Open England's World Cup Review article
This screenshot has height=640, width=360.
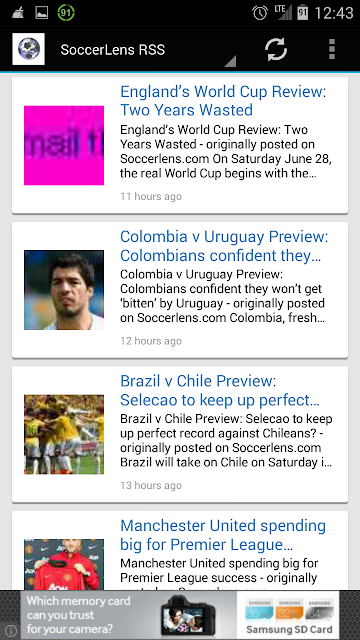coord(180,145)
